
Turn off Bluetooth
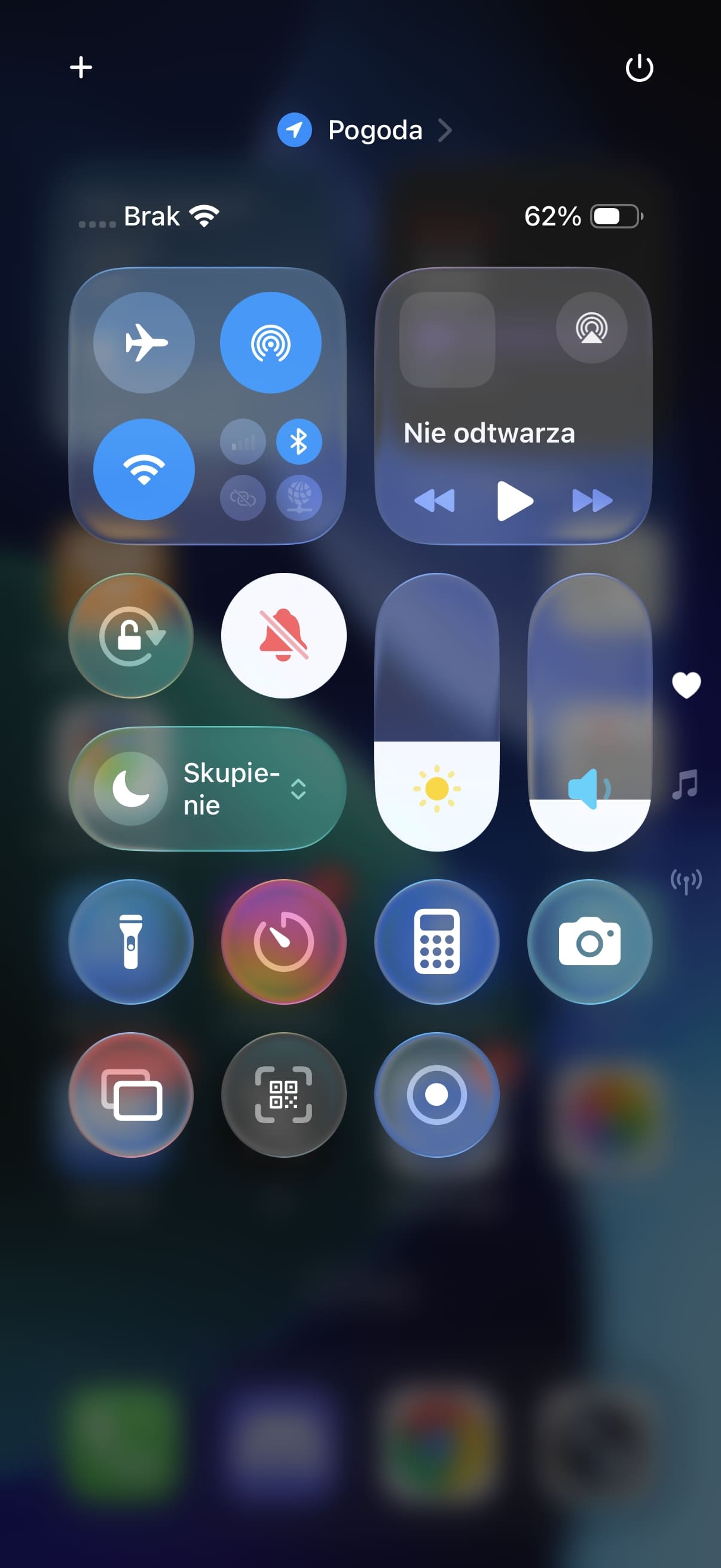(299, 441)
